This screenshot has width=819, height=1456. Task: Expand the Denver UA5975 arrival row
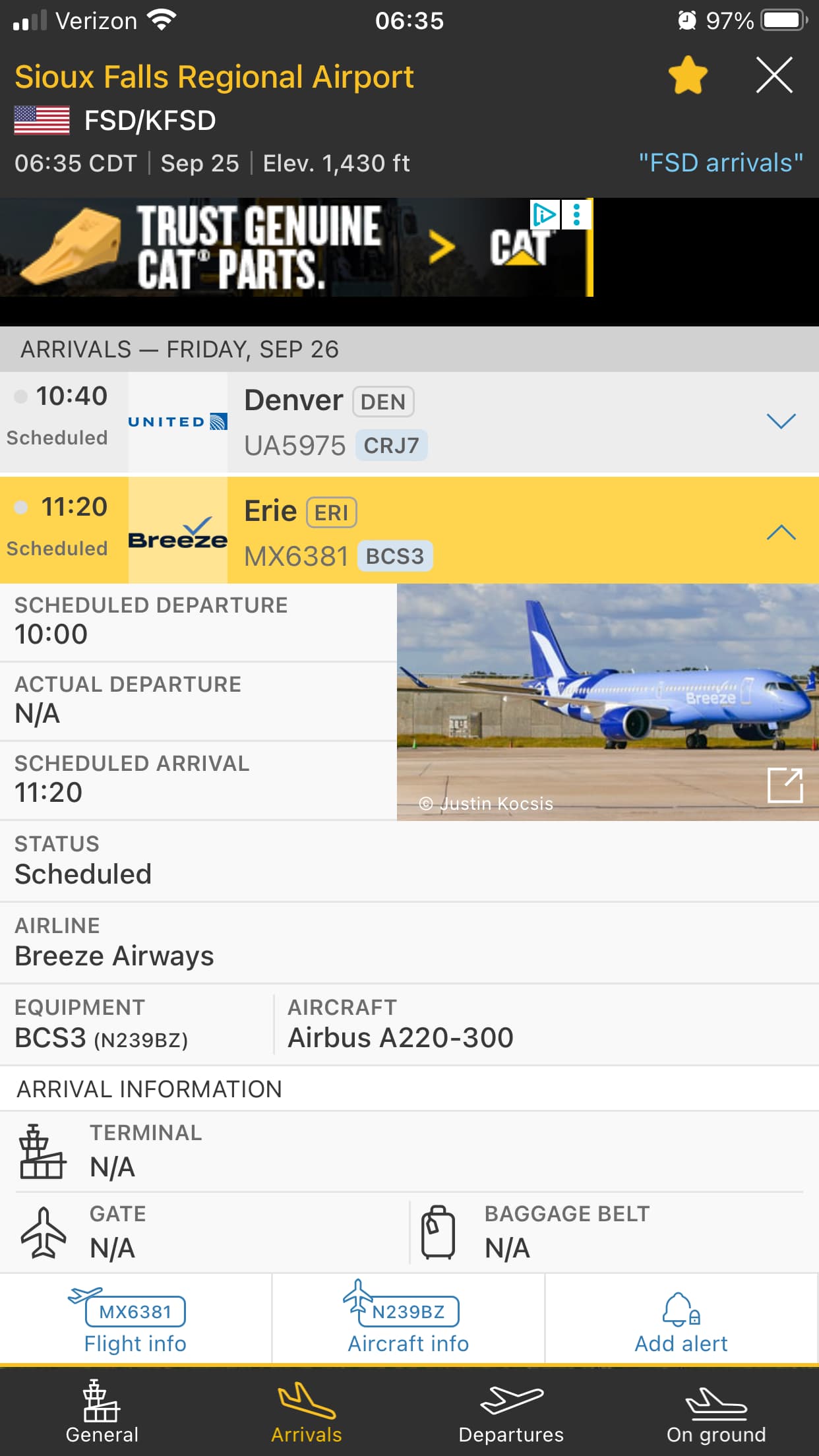(781, 421)
